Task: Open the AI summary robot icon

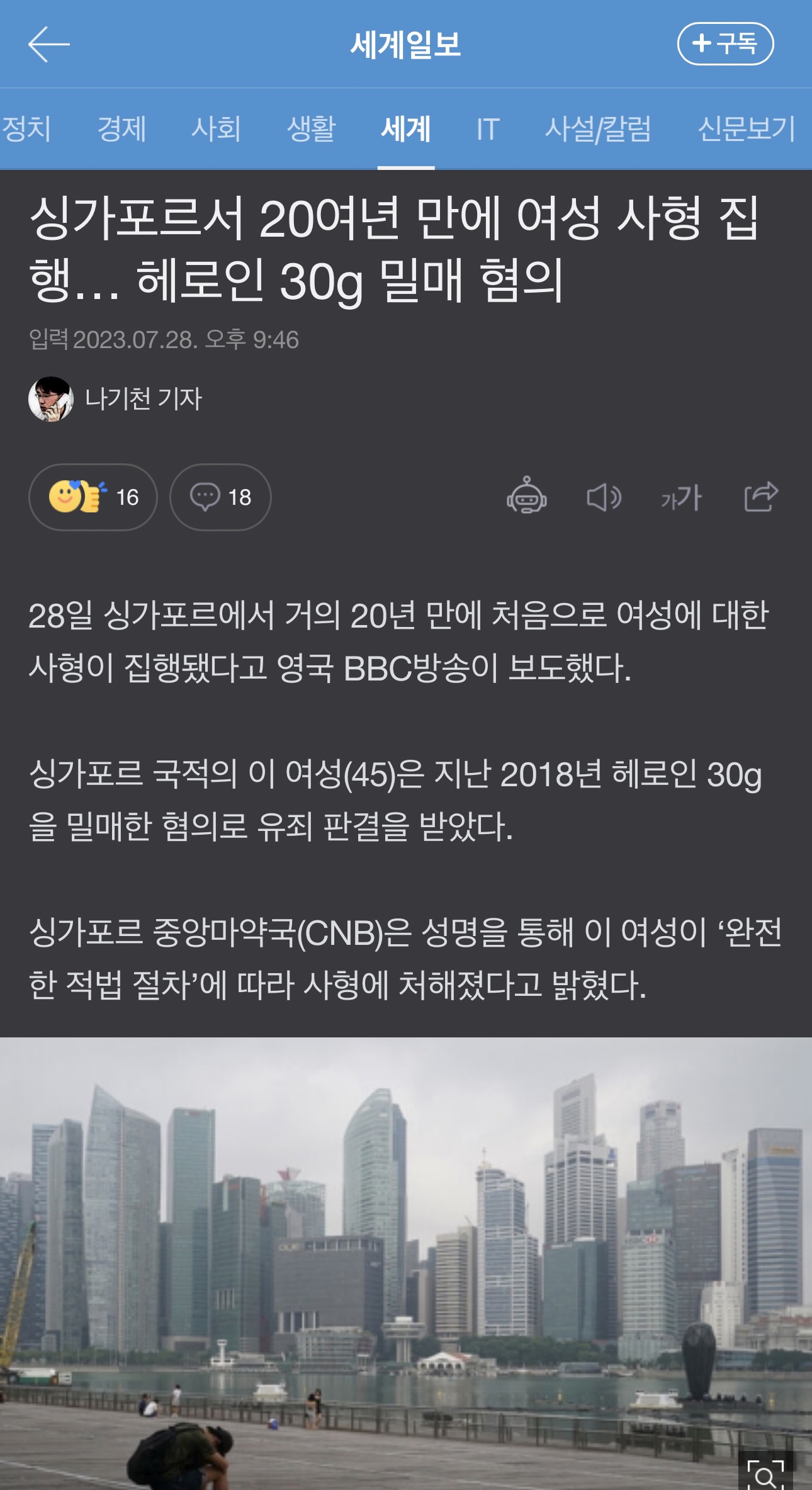Action: pos(527,497)
